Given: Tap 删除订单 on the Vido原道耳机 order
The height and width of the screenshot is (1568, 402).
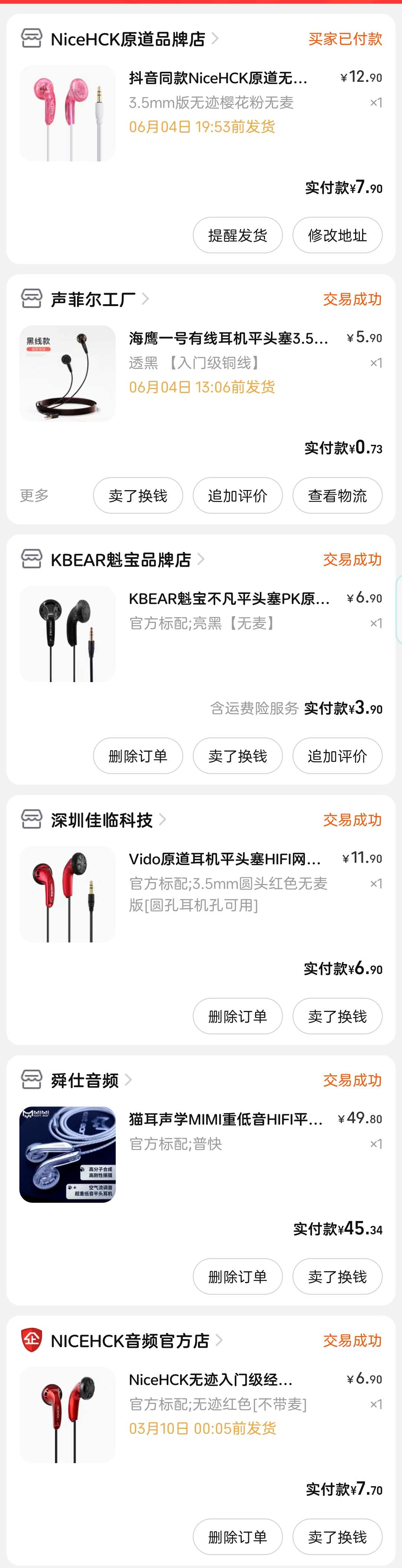Looking at the screenshot, I should pyautogui.click(x=237, y=1016).
